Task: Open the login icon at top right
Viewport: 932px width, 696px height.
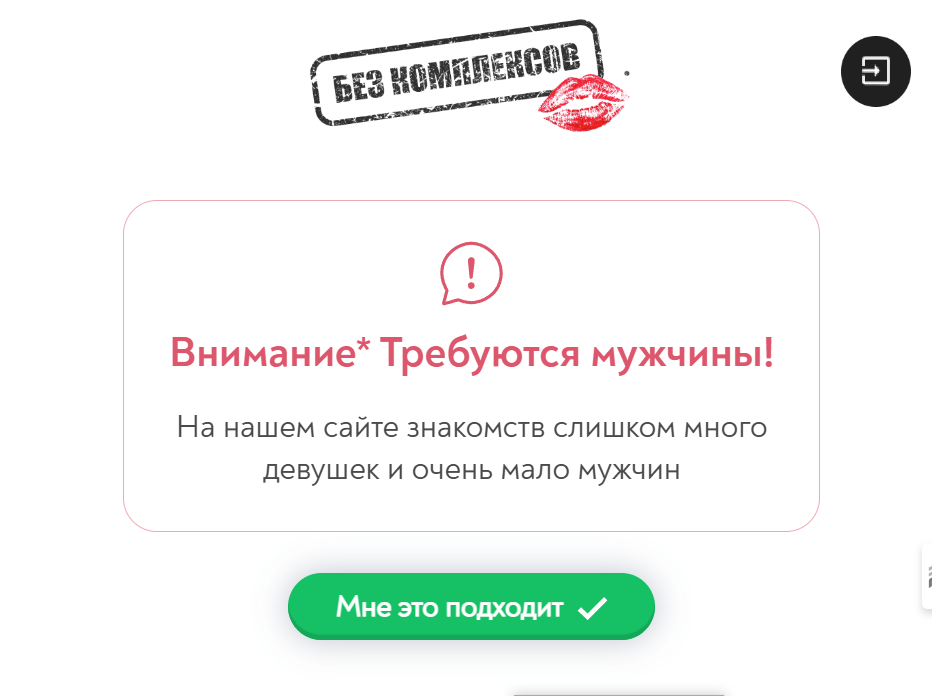Action: click(x=875, y=71)
